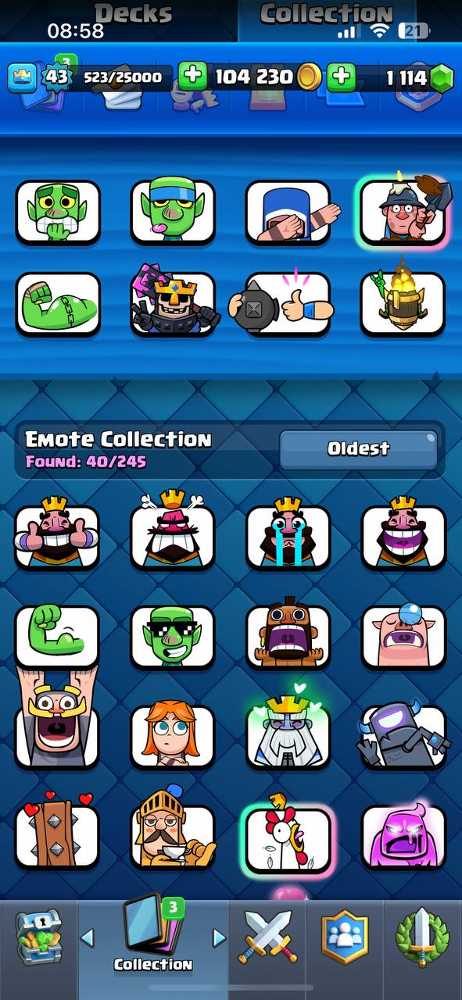
Task: Open the shop chest tab
Action: point(38,937)
